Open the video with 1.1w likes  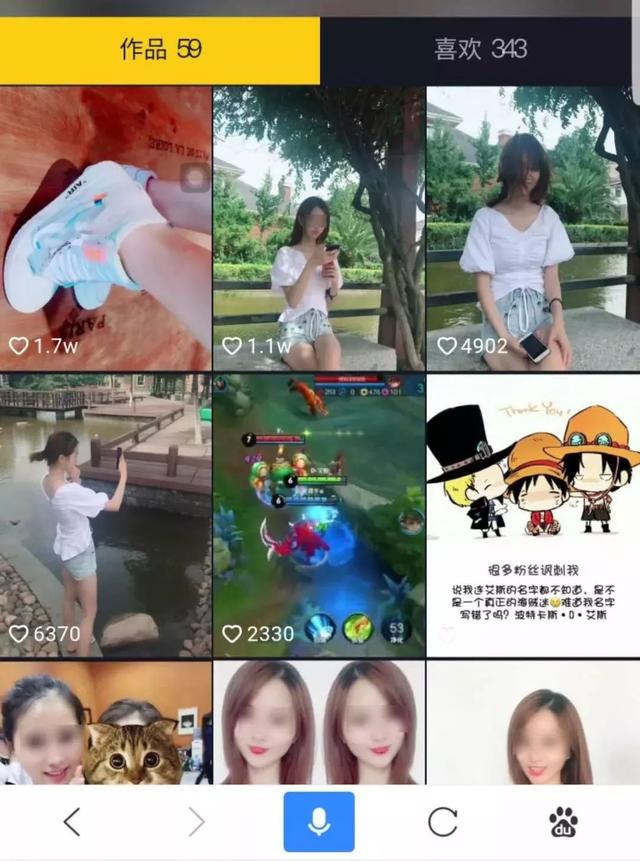319,228
